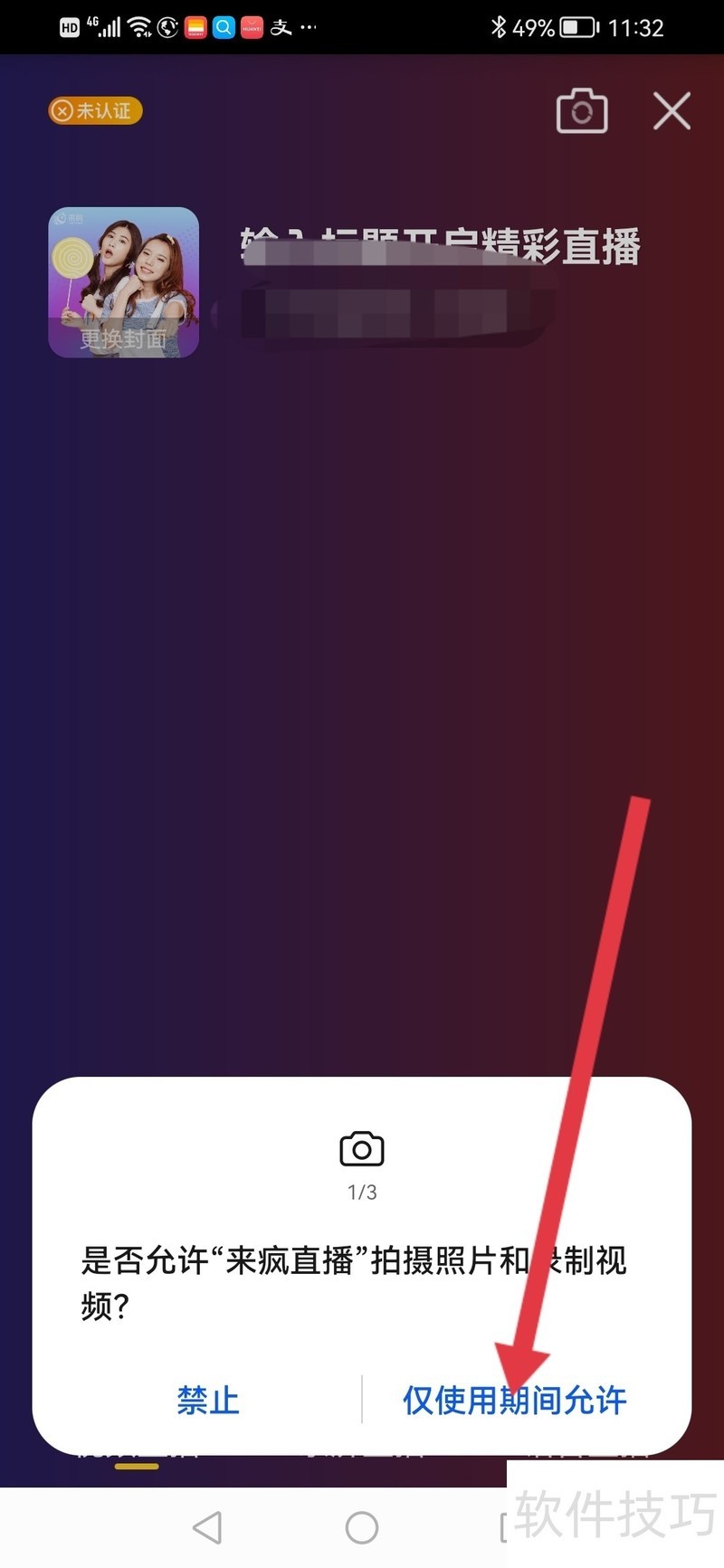Tap 禁止 to deny camera permission
724x1568 pixels.
pyautogui.click(x=208, y=1400)
